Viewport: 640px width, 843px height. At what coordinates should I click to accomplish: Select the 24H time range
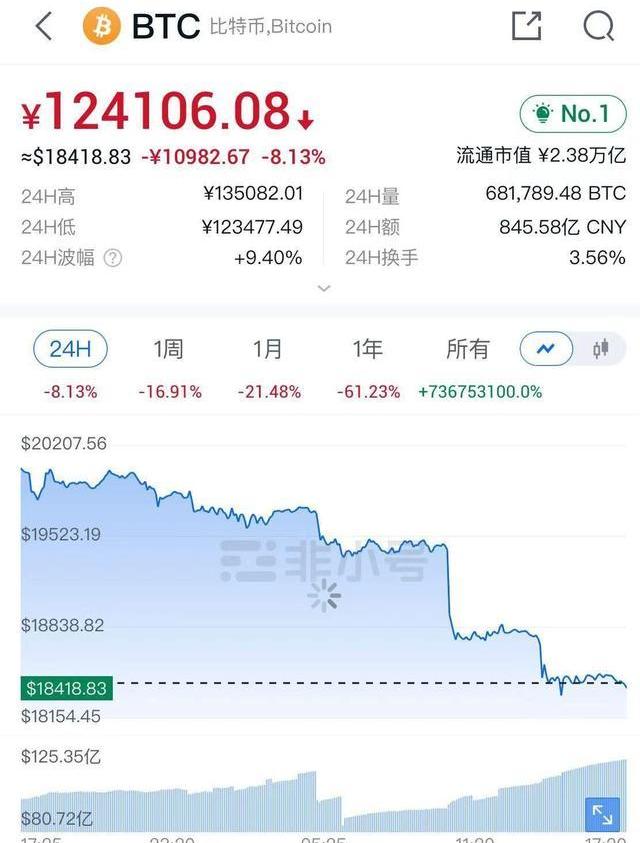coord(70,349)
